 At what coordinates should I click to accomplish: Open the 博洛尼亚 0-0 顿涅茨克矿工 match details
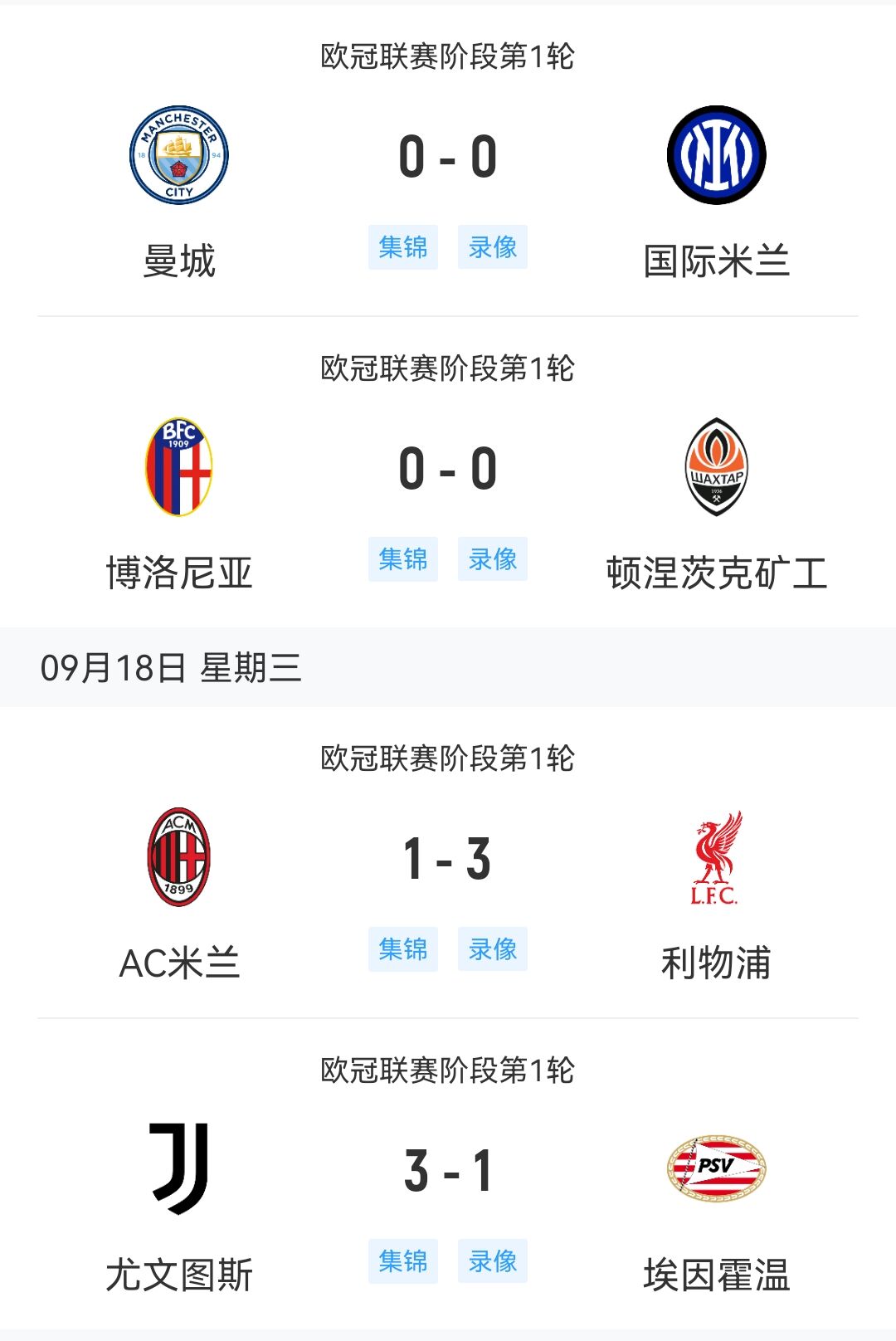[448, 469]
